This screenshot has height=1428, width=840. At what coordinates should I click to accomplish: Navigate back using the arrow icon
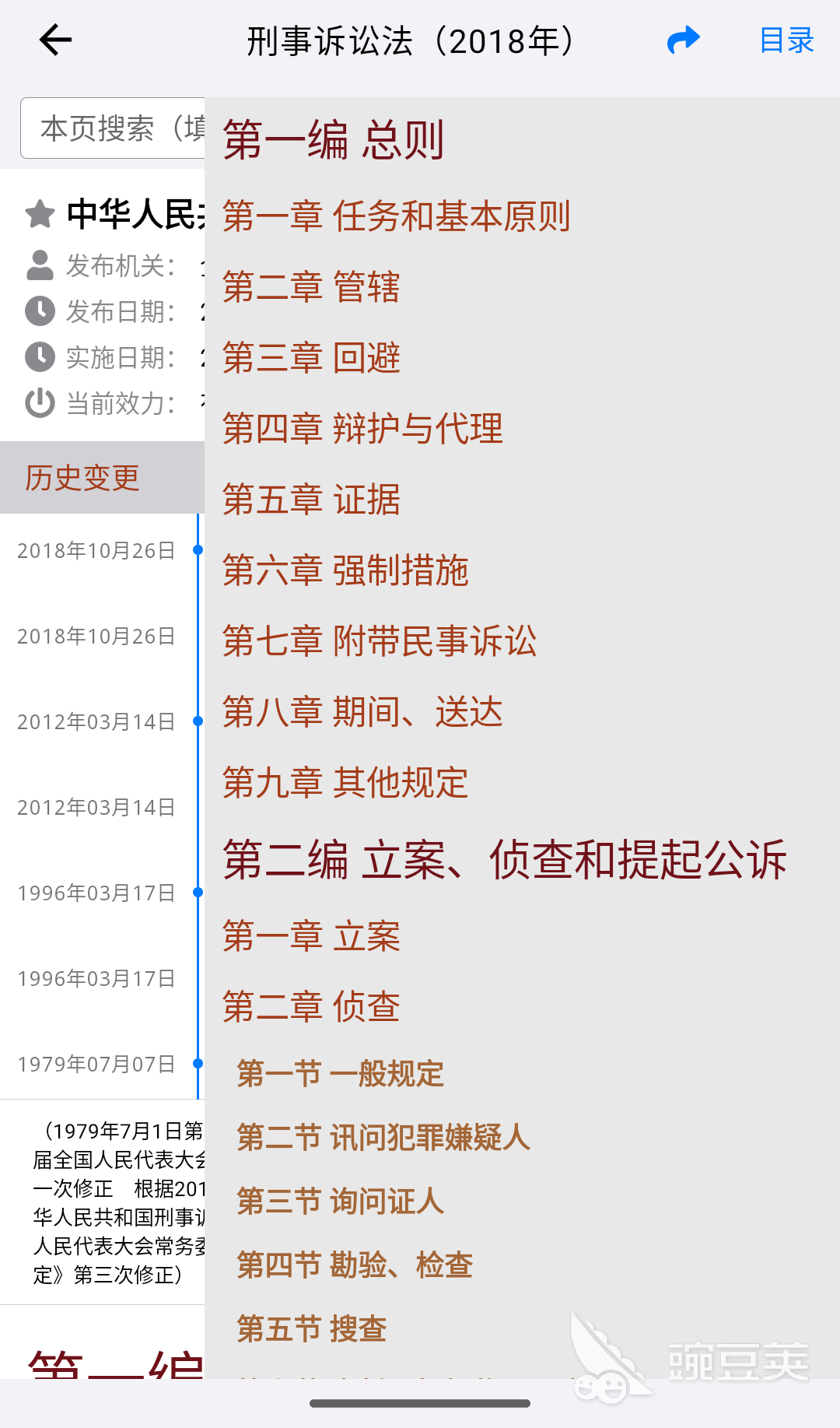54,40
